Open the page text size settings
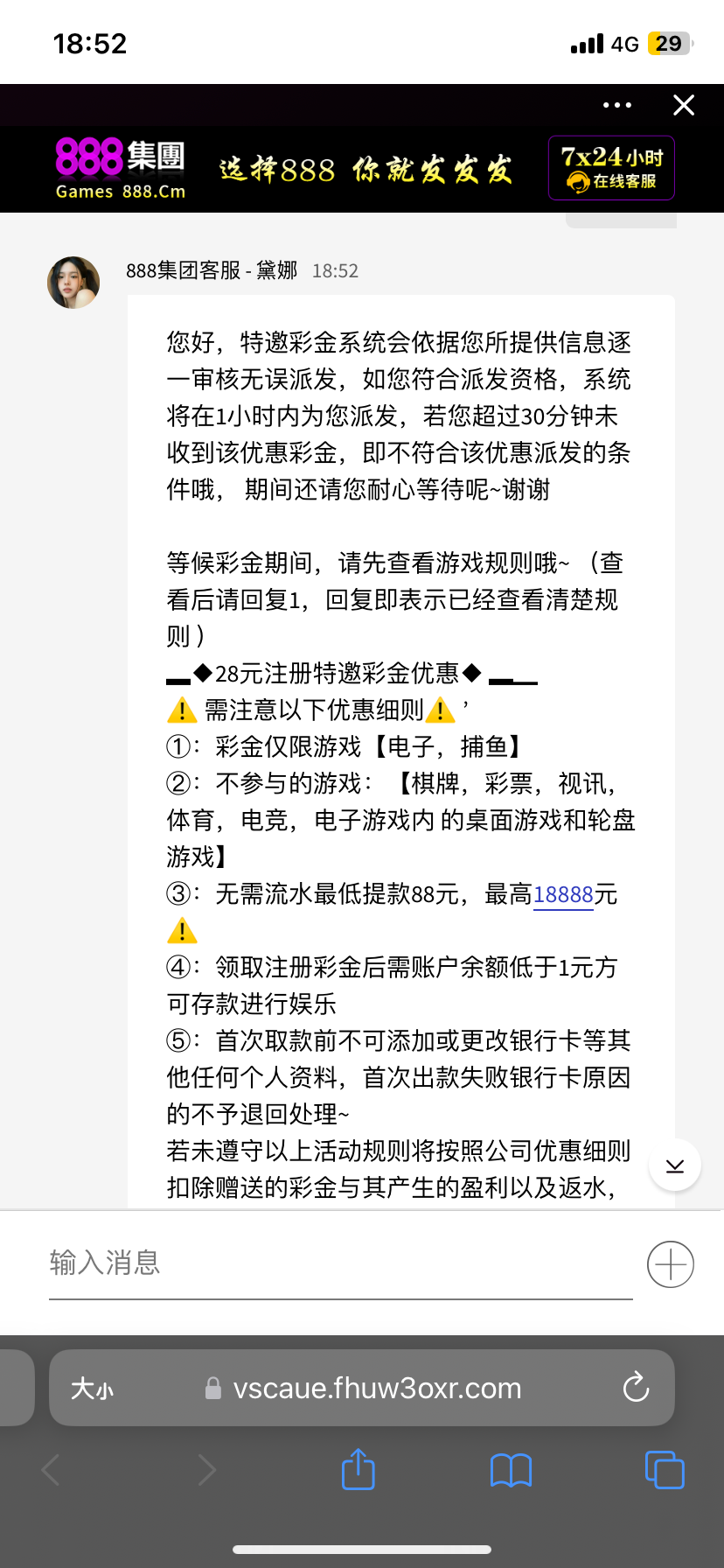This screenshot has width=724, height=1568. pos(92,1389)
